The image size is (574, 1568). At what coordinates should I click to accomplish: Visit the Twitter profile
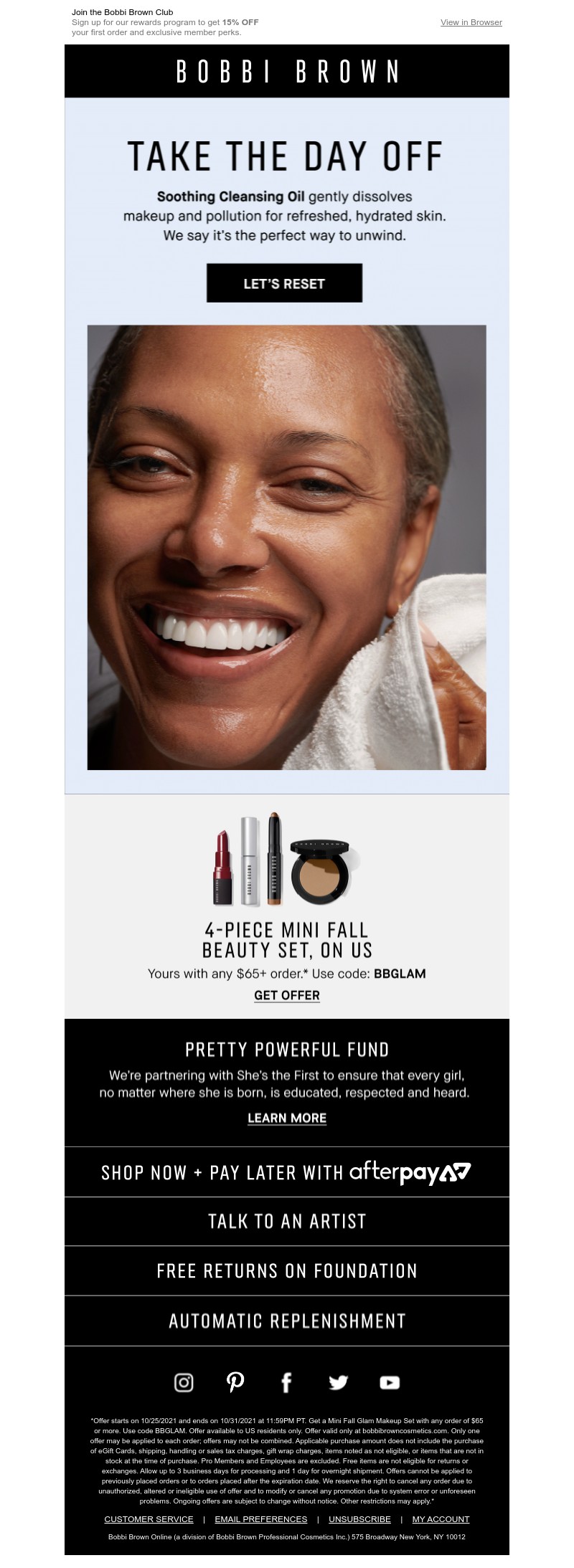click(x=338, y=1382)
